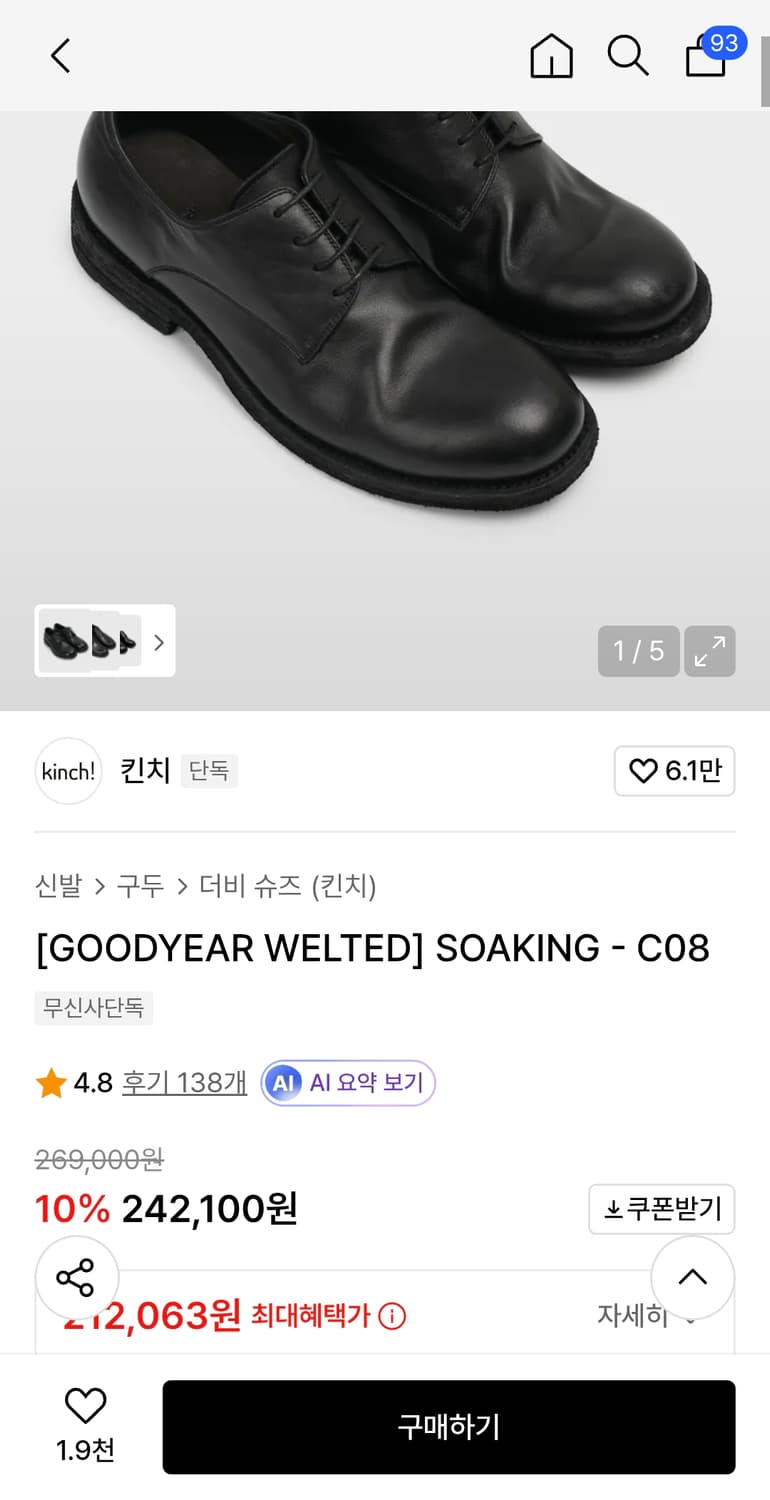Go back using the arrow icon
Screen dimensions: 770x1500
point(59,56)
